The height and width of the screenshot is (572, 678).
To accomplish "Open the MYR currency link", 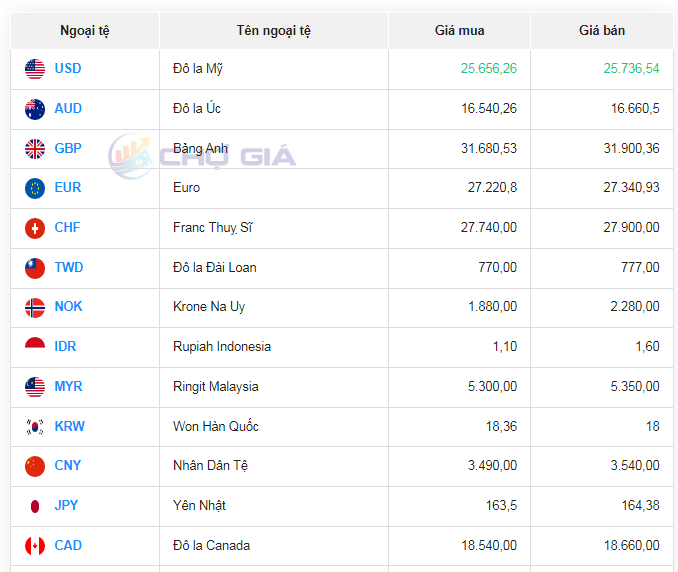I will point(69,386).
